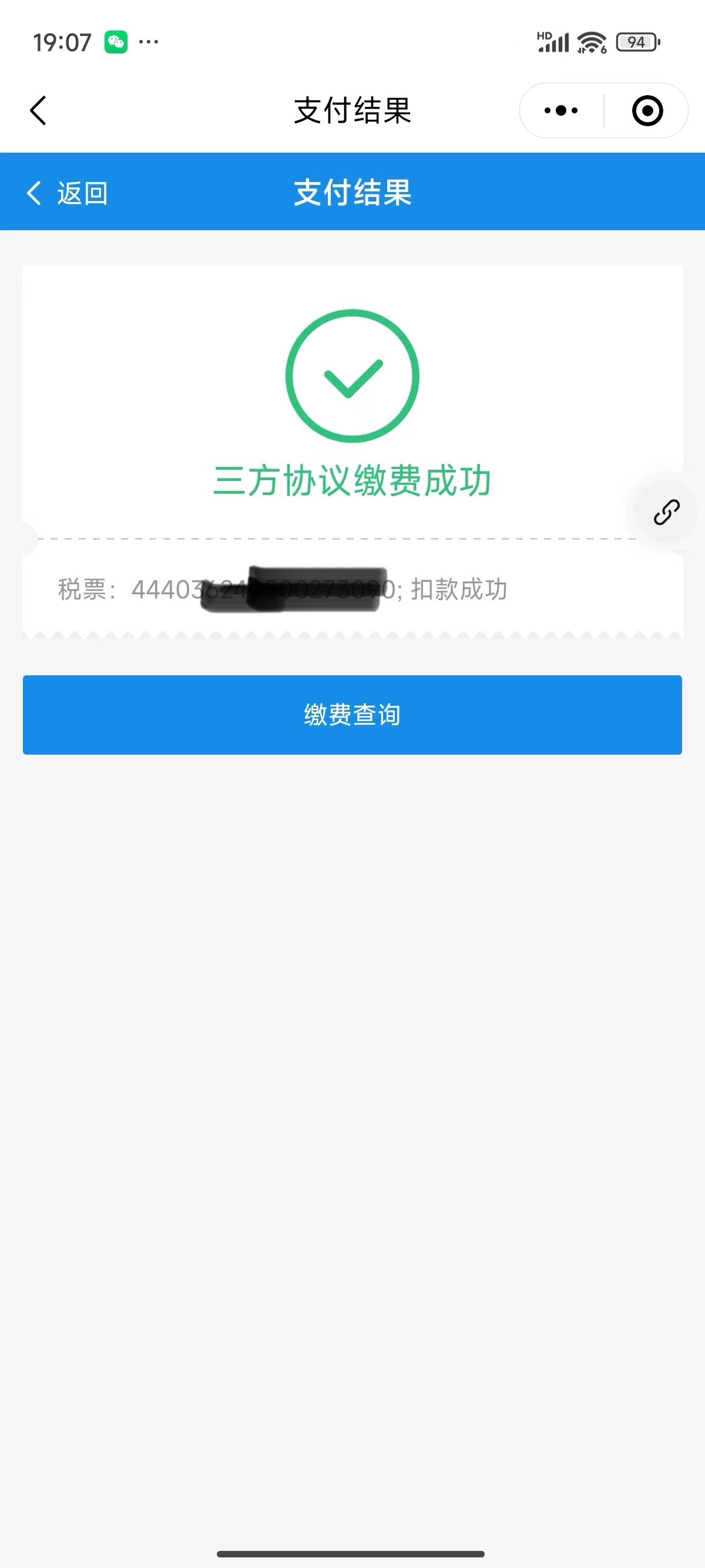The width and height of the screenshot is (705, 1568).
Task: Open the mini program more options menu
Action: point(560,111)
